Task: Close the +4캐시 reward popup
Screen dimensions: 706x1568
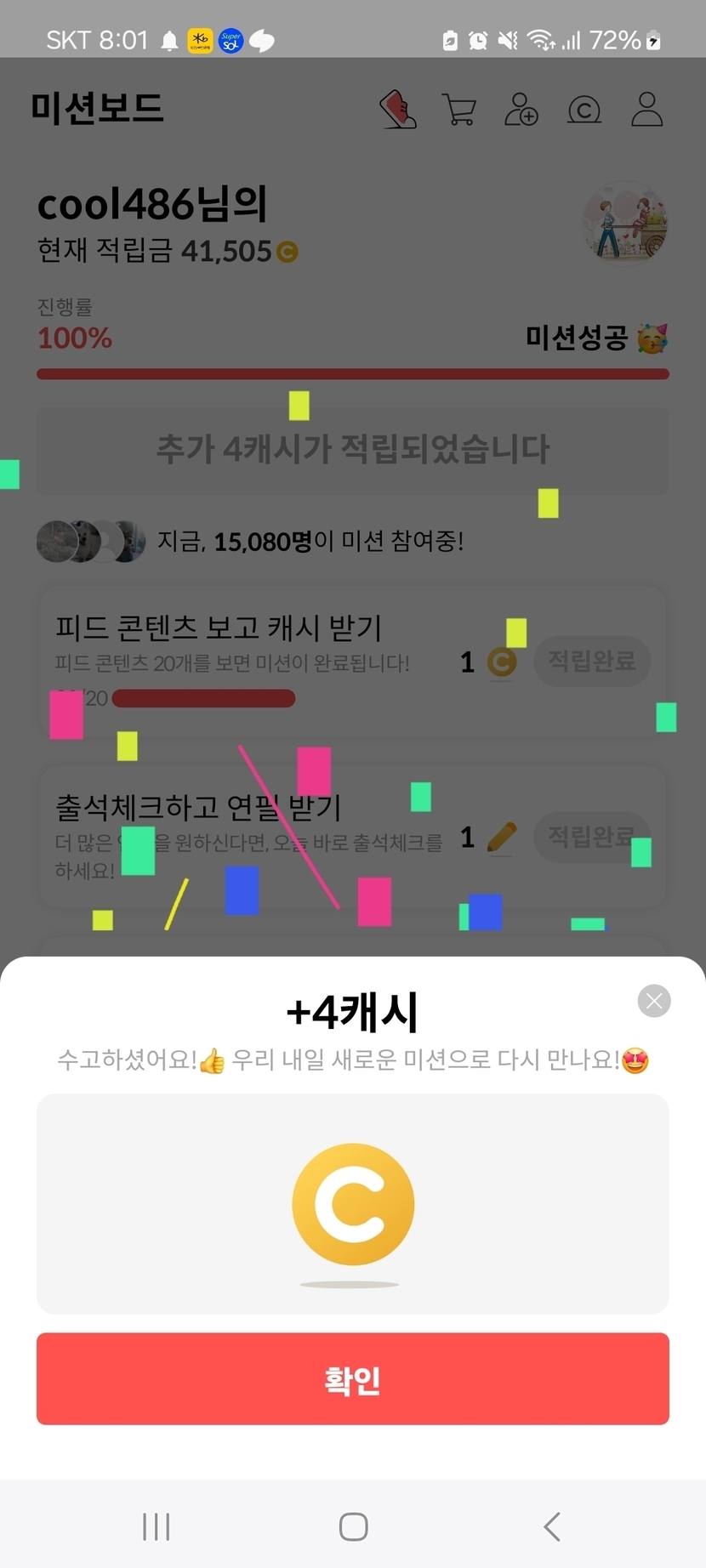Action: [654, 1001]
